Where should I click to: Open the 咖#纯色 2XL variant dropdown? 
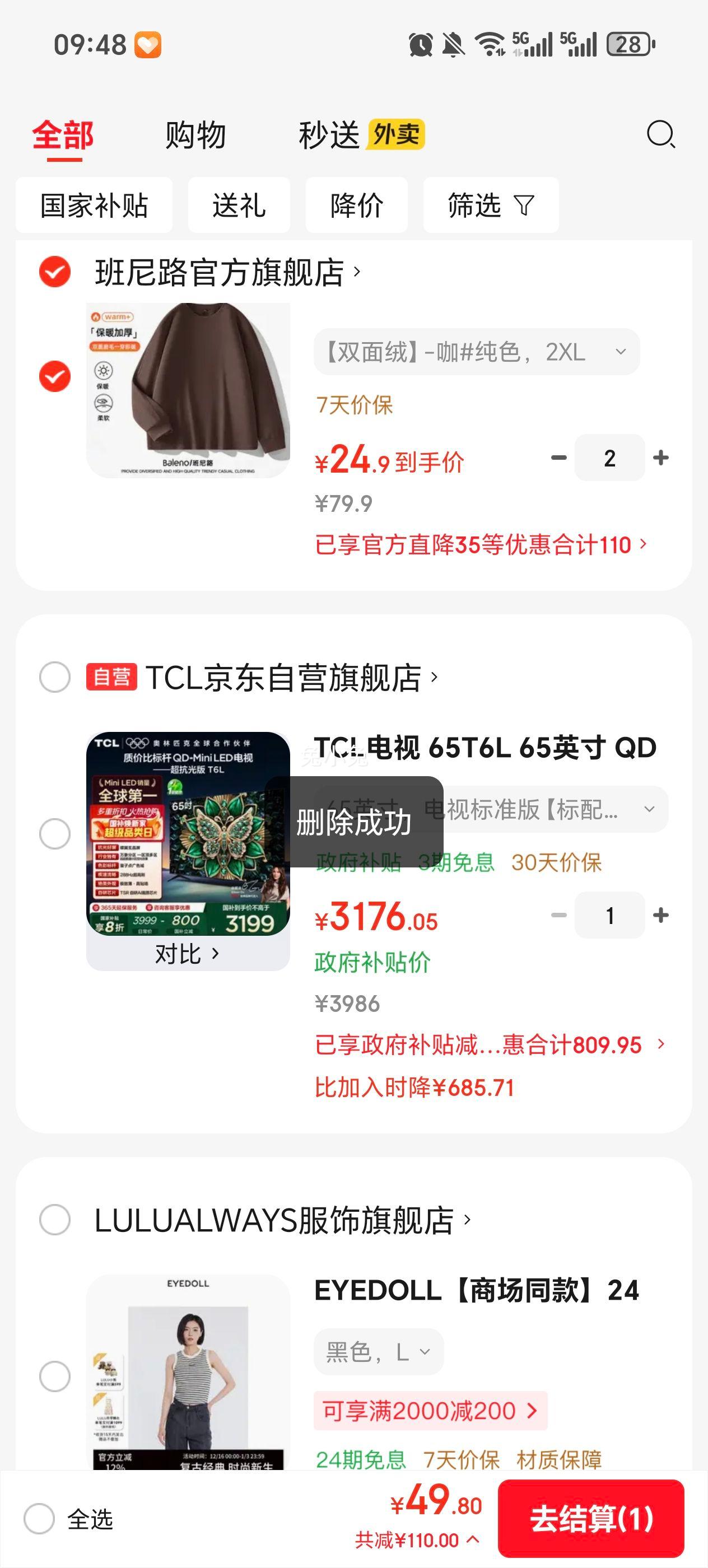click(x=477, y=352)
